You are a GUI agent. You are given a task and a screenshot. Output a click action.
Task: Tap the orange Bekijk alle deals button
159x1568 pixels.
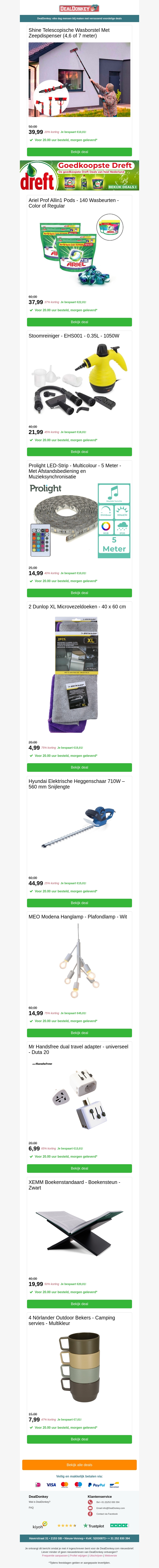[x=79, y=1465]
